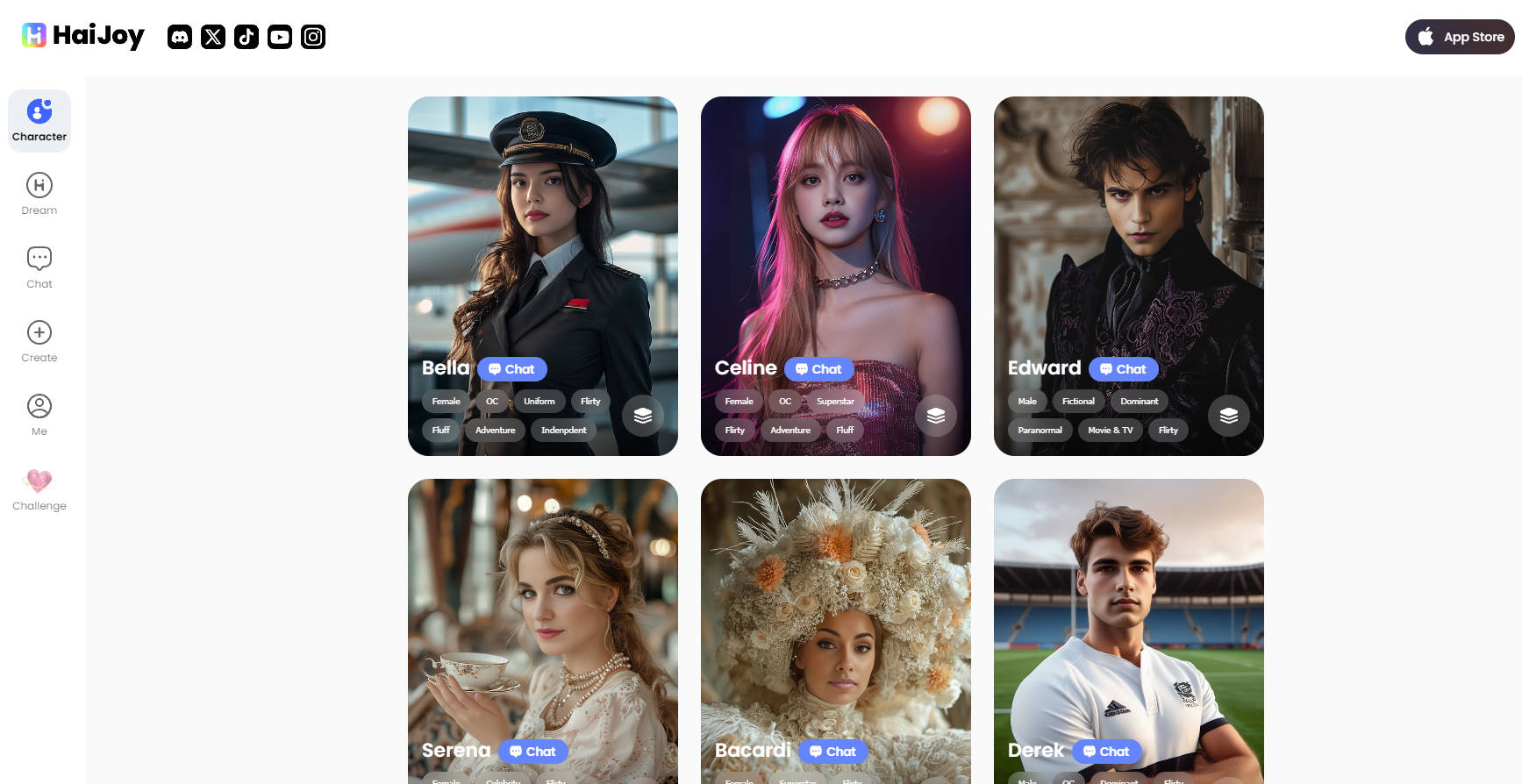Tap Chat button next to Bacardi

(833, 752)
